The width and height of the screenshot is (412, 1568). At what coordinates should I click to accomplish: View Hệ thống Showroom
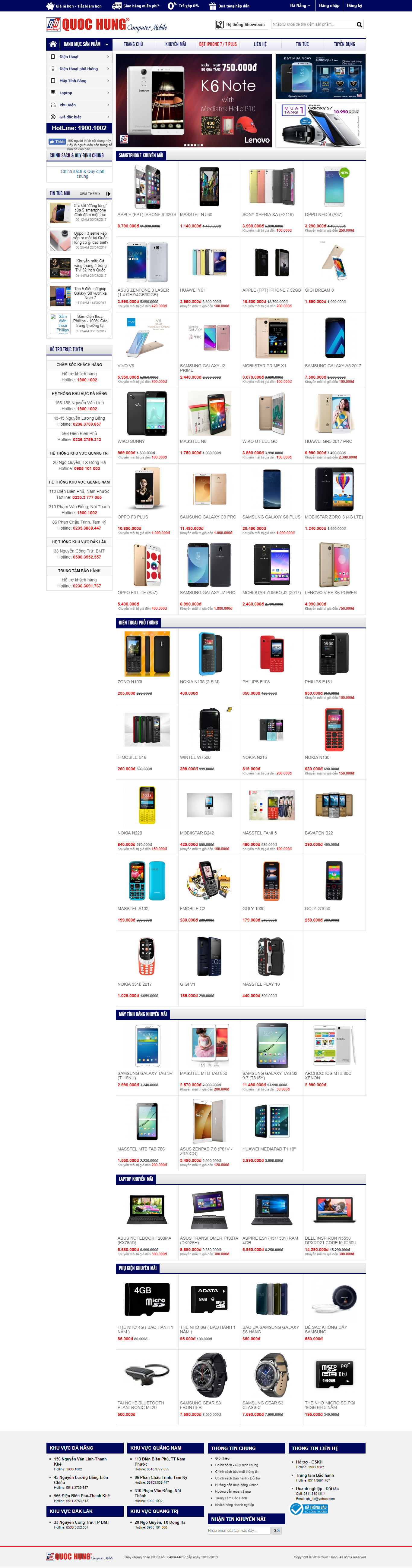(x=241, y=25)
